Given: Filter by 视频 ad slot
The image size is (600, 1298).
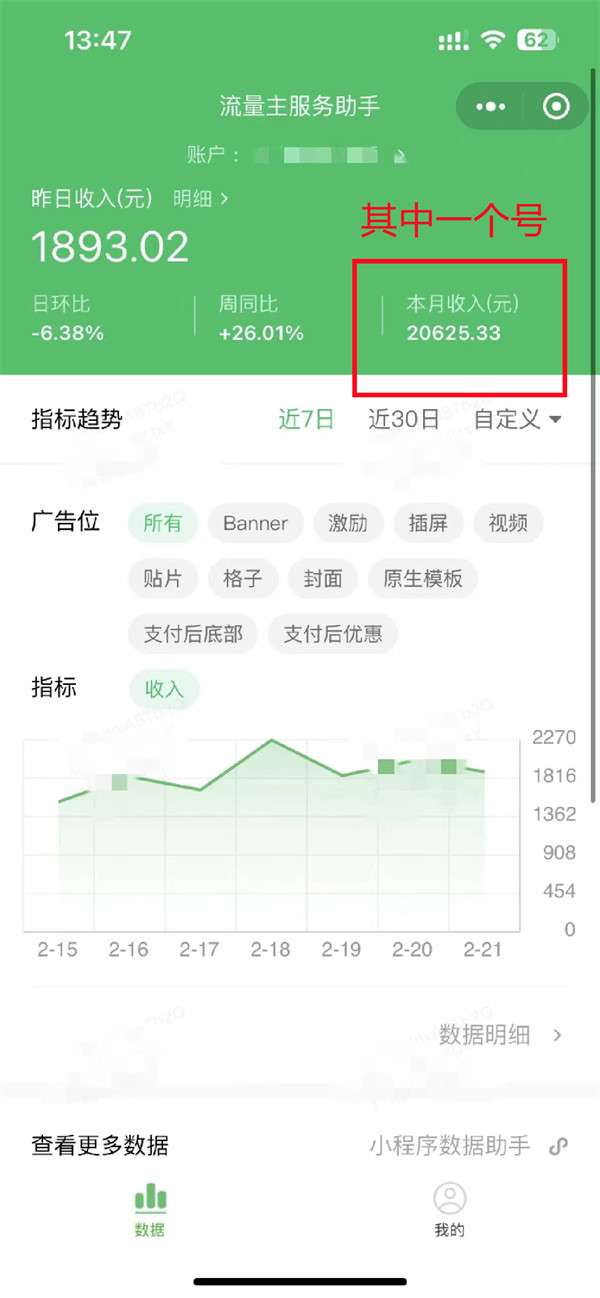Looking at the screenshot, I should tap(508, 523).
